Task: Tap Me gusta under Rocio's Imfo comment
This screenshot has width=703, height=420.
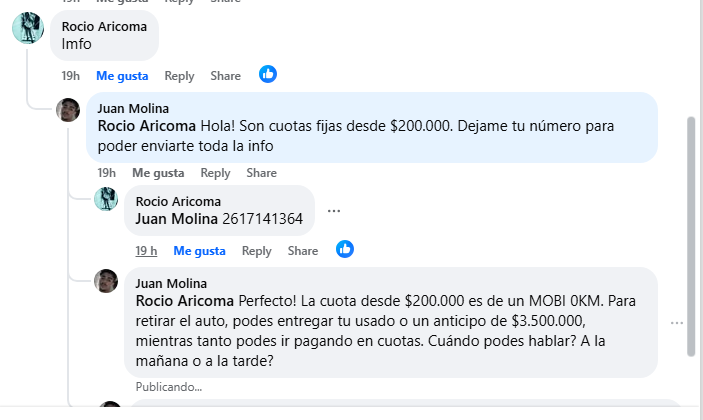Action: click(122, 76)
